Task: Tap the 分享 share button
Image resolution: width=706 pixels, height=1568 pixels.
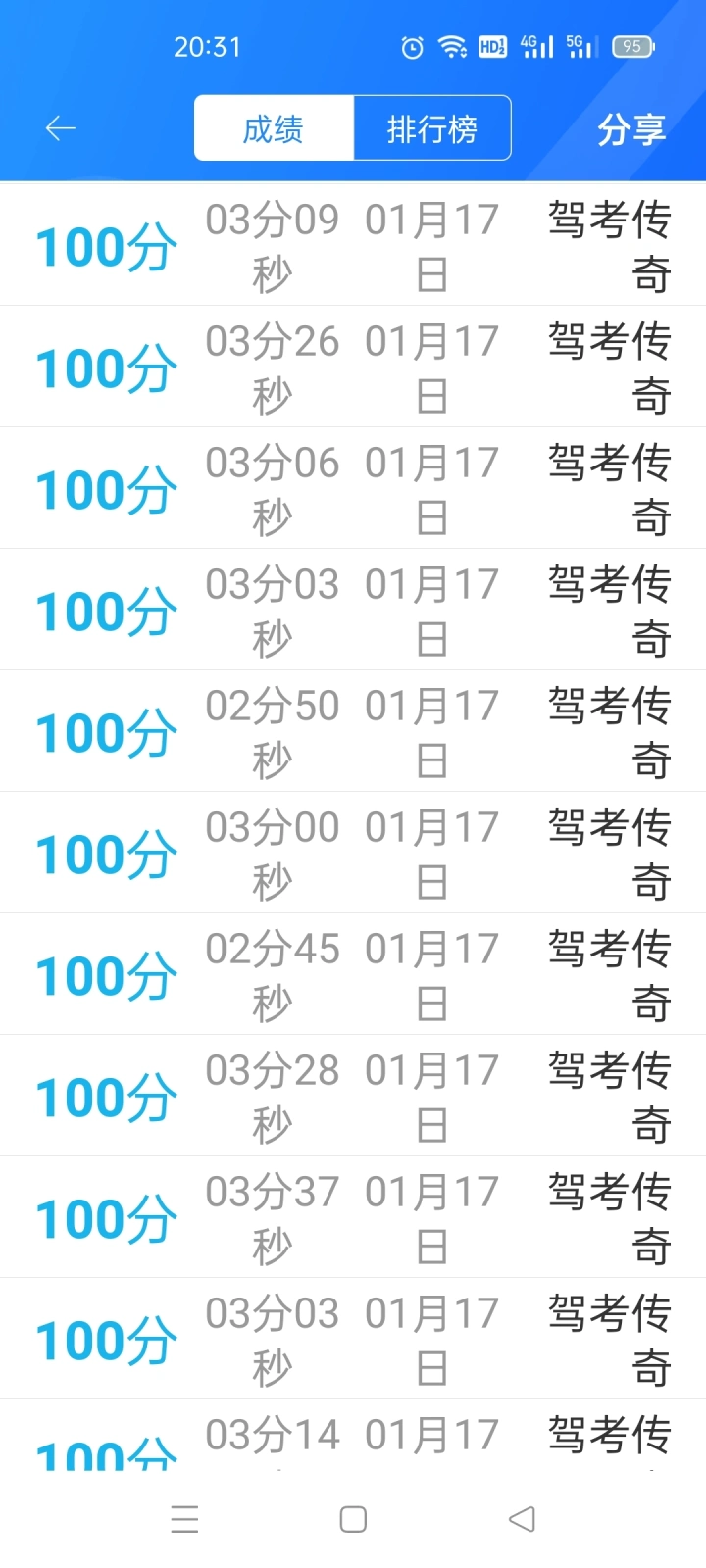Action: click(631, 129)
